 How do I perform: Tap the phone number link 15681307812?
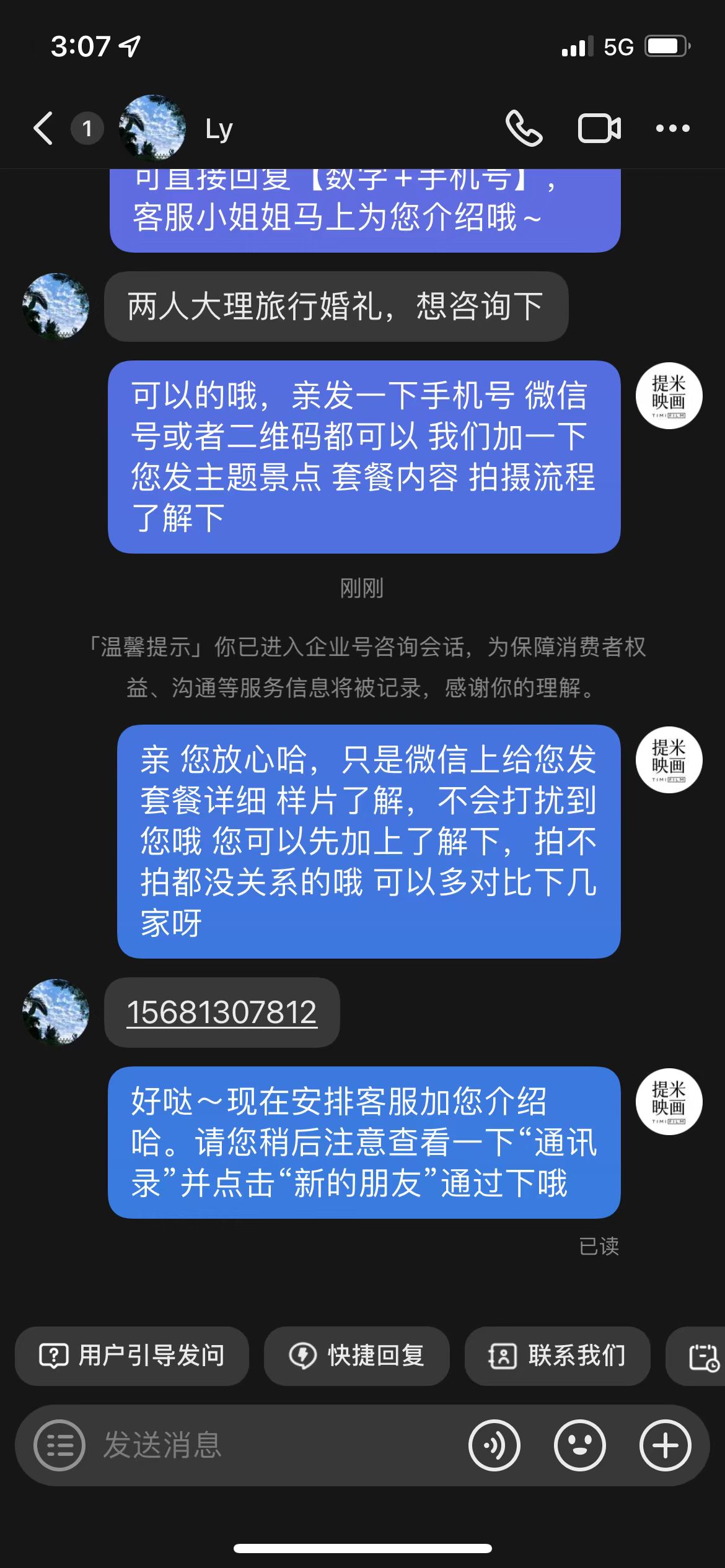click(222, 1013)
